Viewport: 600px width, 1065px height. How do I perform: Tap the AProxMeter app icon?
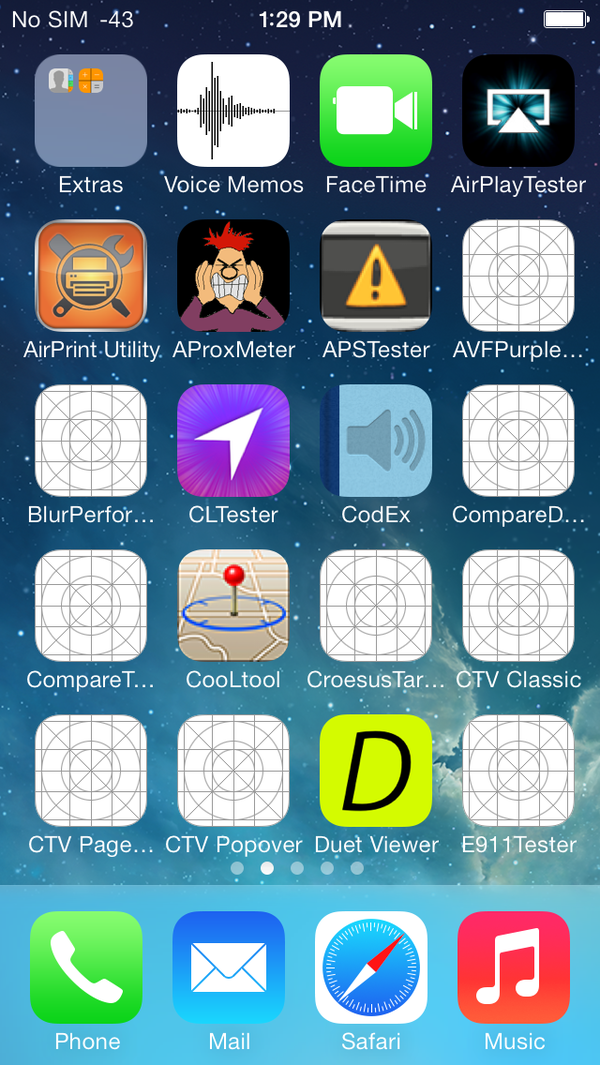(x=233, y=276)
